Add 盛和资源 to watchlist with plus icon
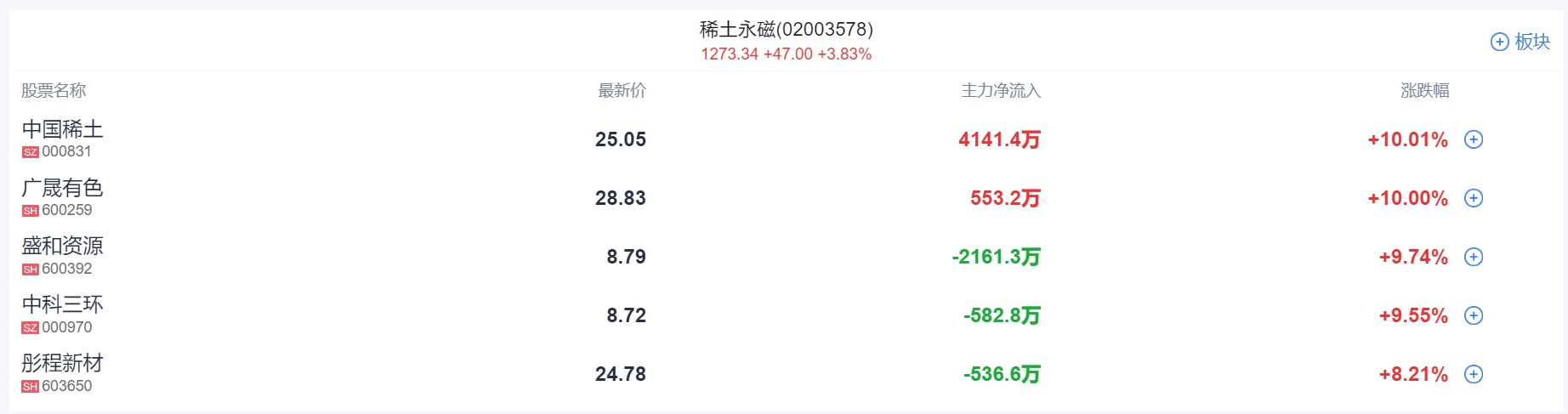The width and height of the screenshot is (1568, 414). click(x=1474, y=257)
